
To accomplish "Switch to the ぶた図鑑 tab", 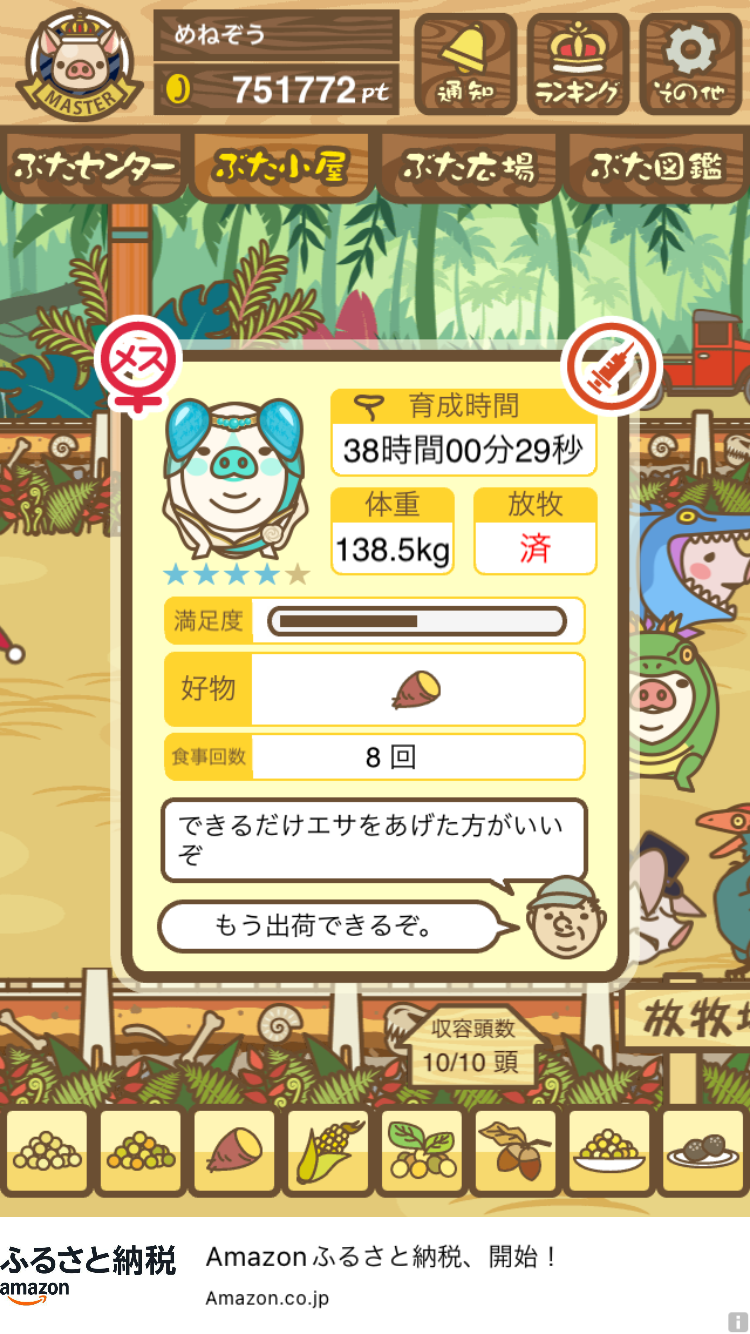I will (x=655, y=167).
